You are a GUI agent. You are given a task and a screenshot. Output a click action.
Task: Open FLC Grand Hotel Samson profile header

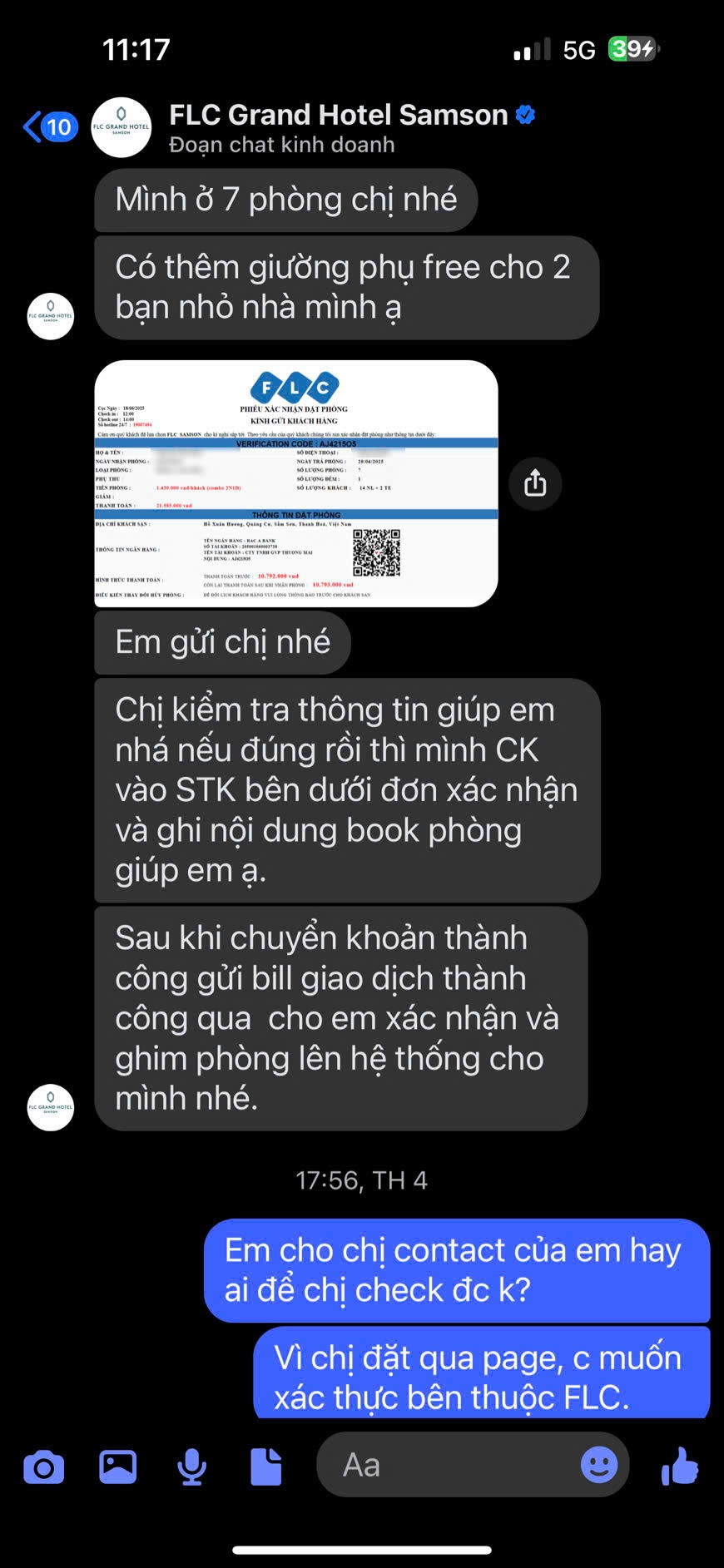(339, 127)
